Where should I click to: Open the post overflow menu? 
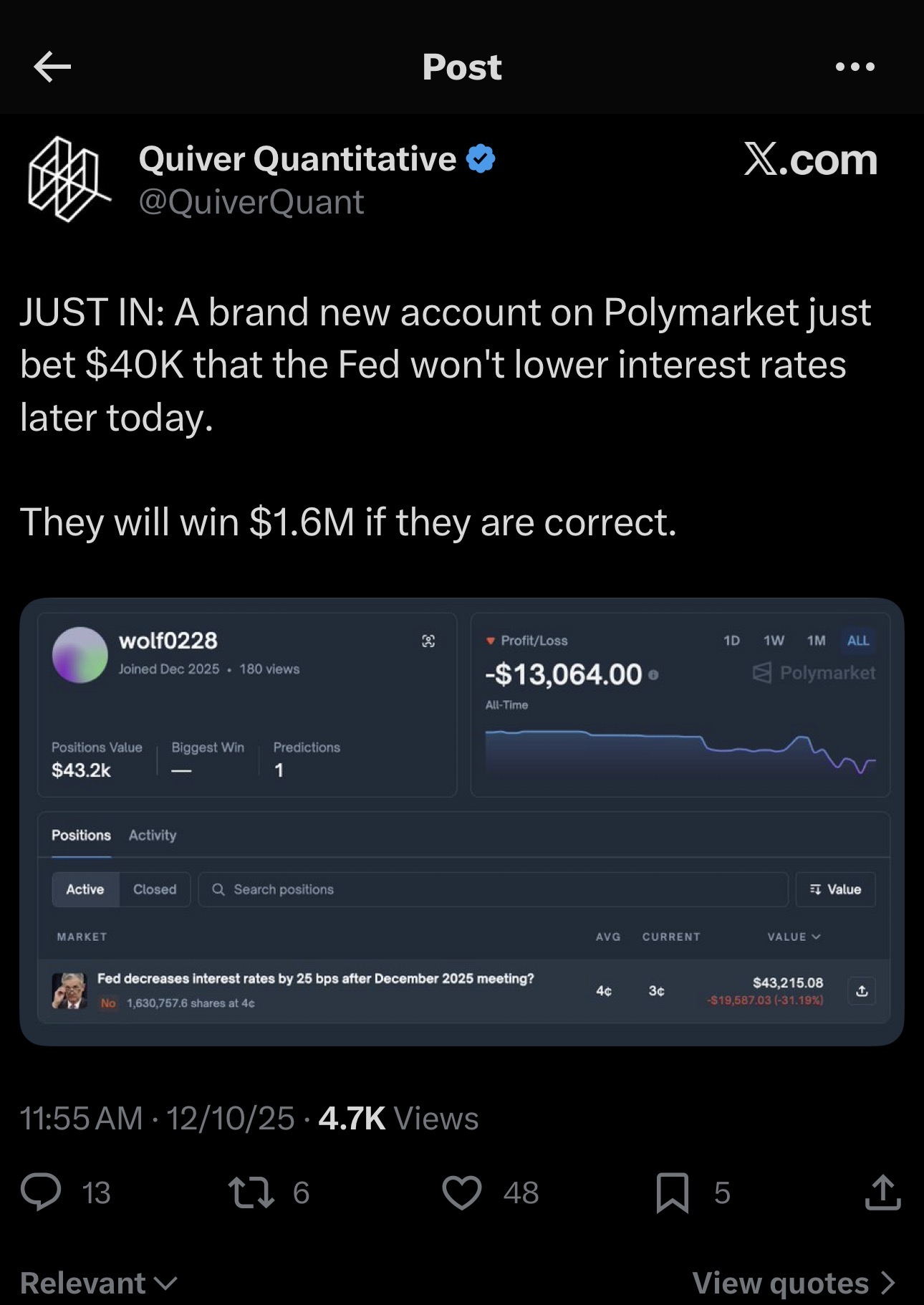855,67
